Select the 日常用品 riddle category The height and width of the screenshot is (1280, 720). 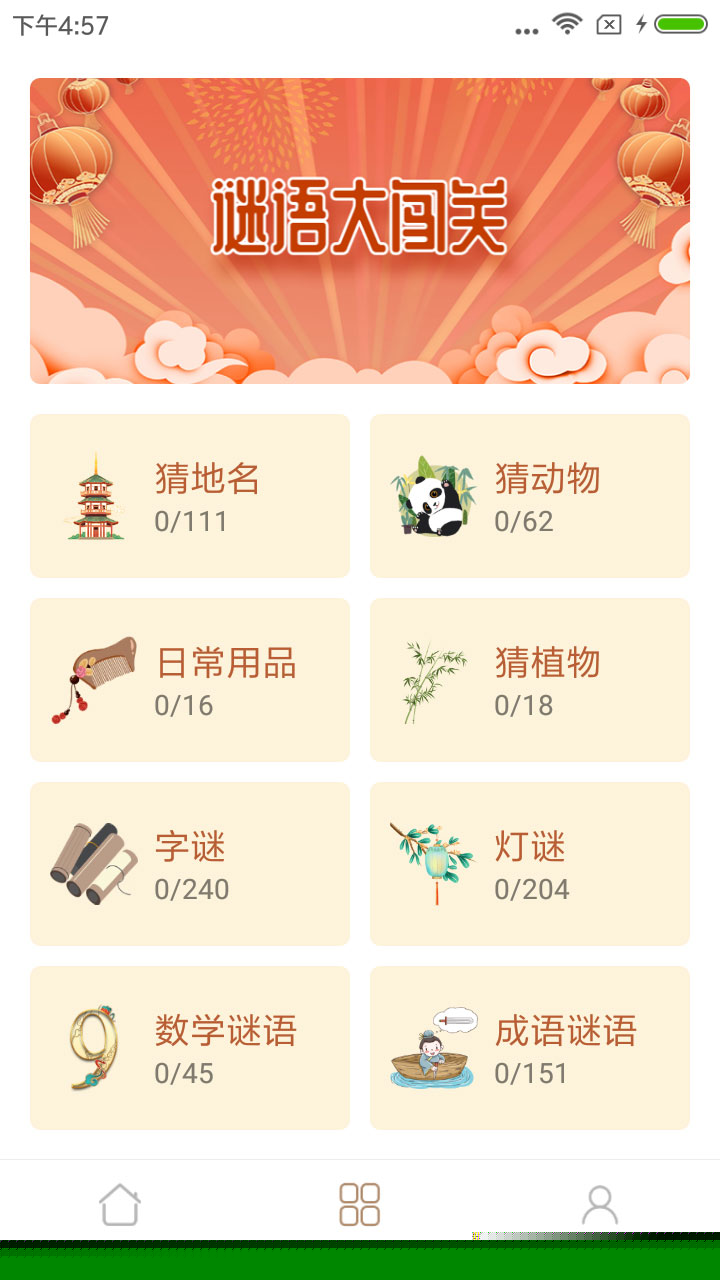point(190,680)
